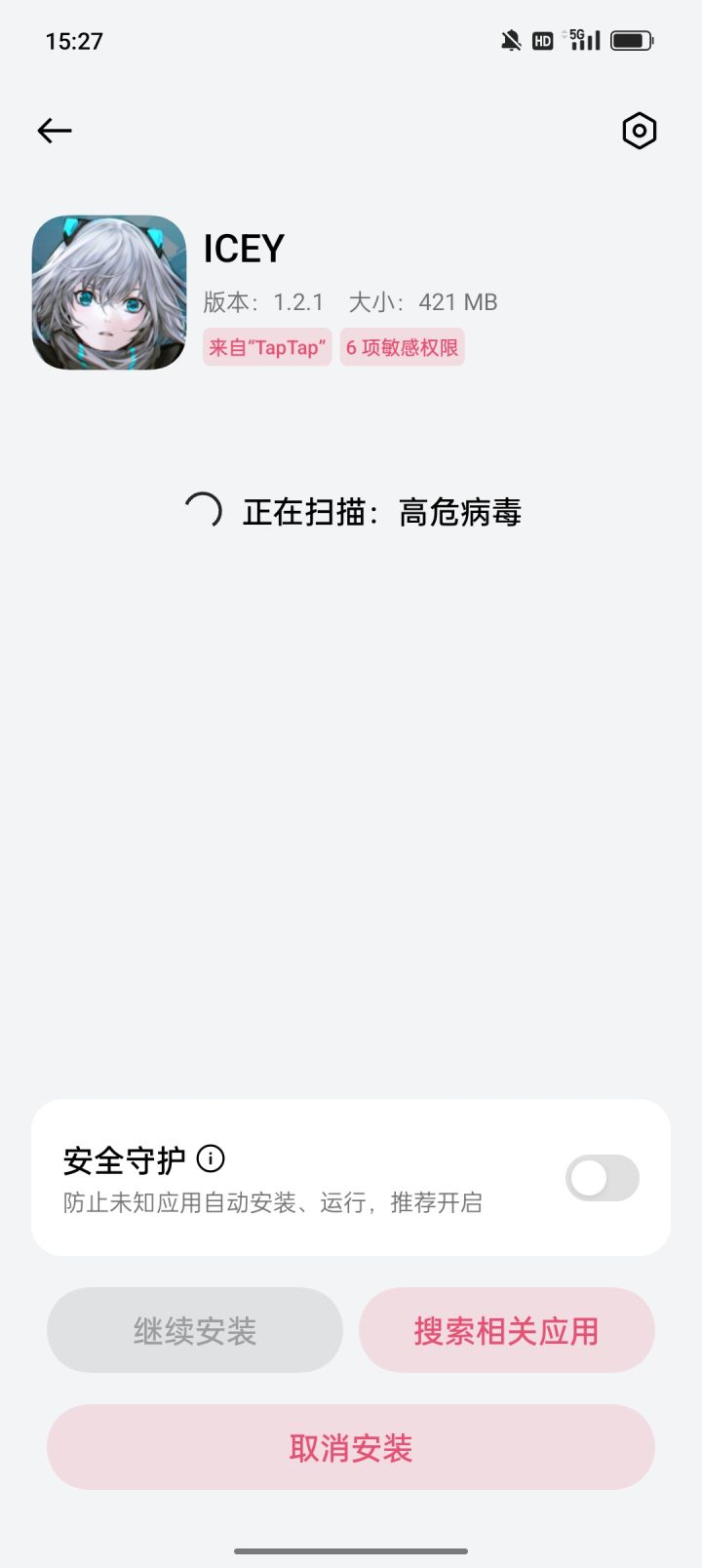Cancel installation with 取消安装

tap(351, 1447)
